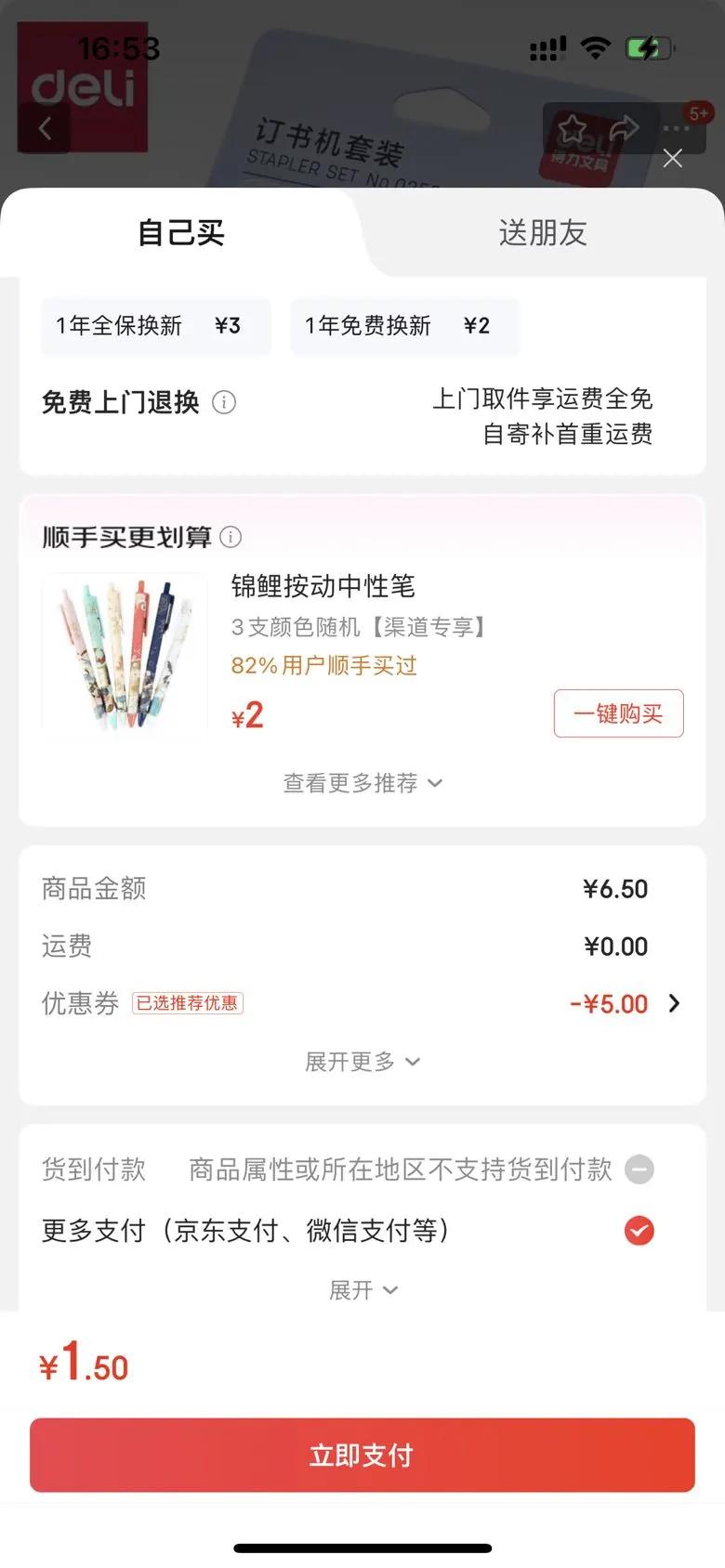Screen dimensions: 725x1568
Task: Open info icon beside 免费上门退换
Action: 224,402
